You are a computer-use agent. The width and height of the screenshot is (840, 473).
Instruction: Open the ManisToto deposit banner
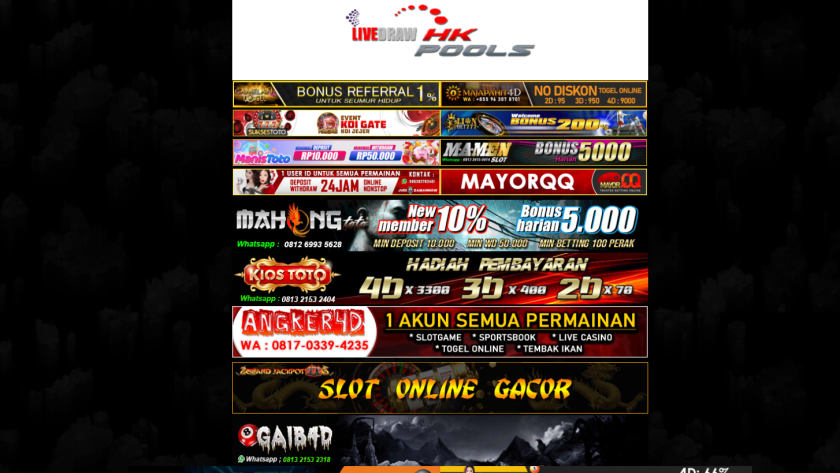(336, 152)
